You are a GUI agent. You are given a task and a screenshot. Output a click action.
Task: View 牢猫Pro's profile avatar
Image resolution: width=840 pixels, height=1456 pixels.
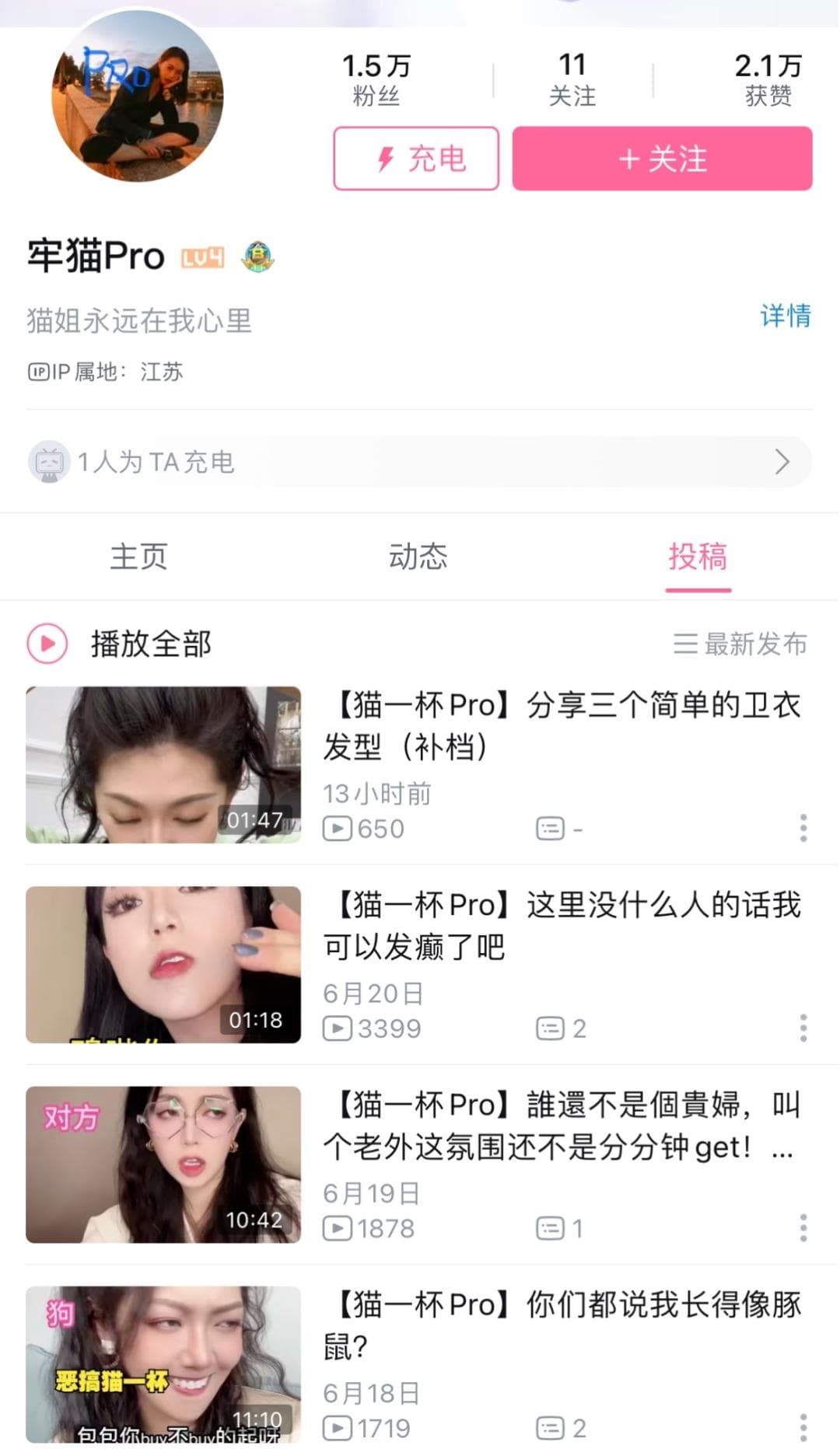138,97
